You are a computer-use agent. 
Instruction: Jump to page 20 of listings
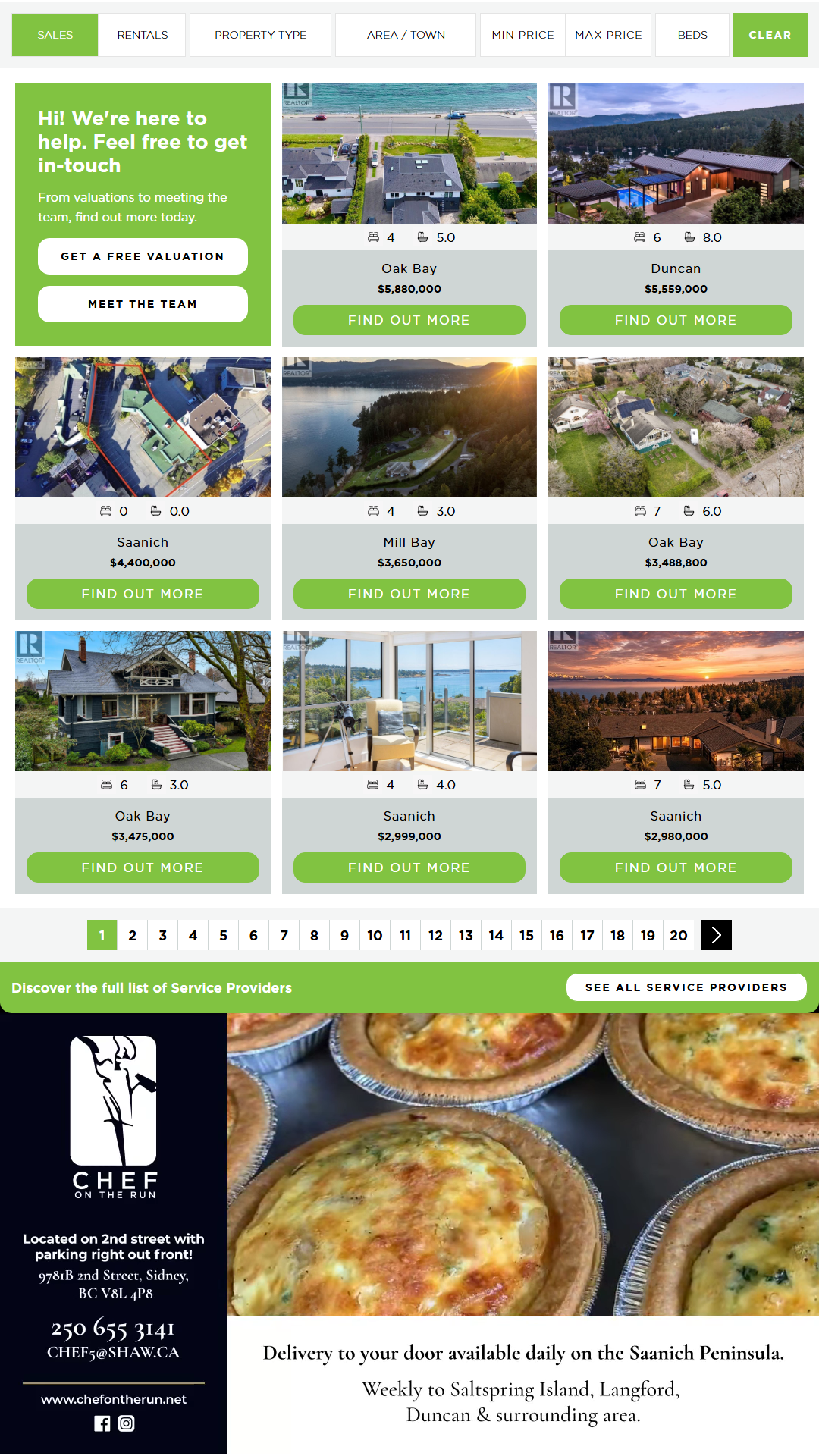[679, 935]
